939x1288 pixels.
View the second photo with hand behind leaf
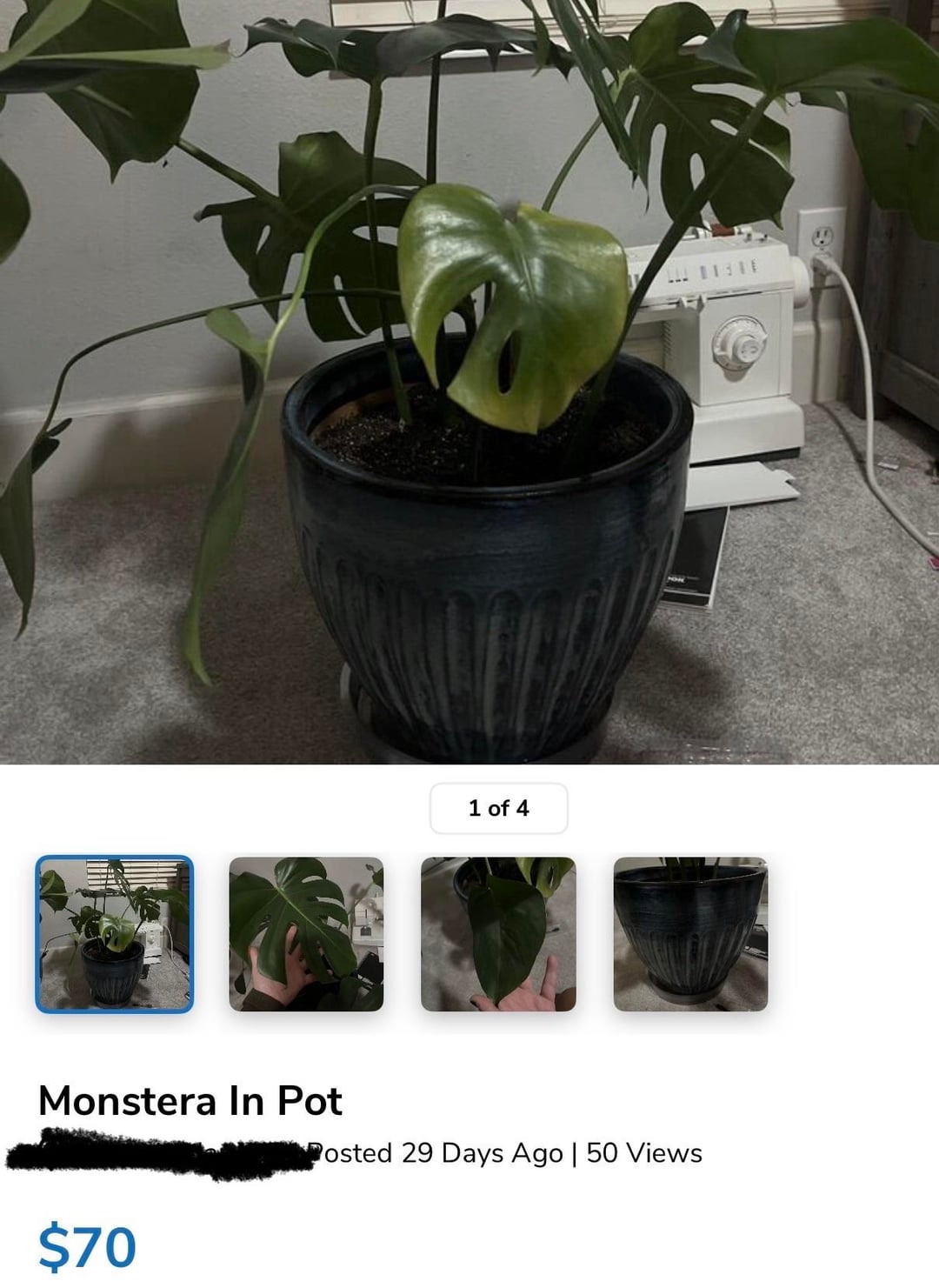point(306,934)
